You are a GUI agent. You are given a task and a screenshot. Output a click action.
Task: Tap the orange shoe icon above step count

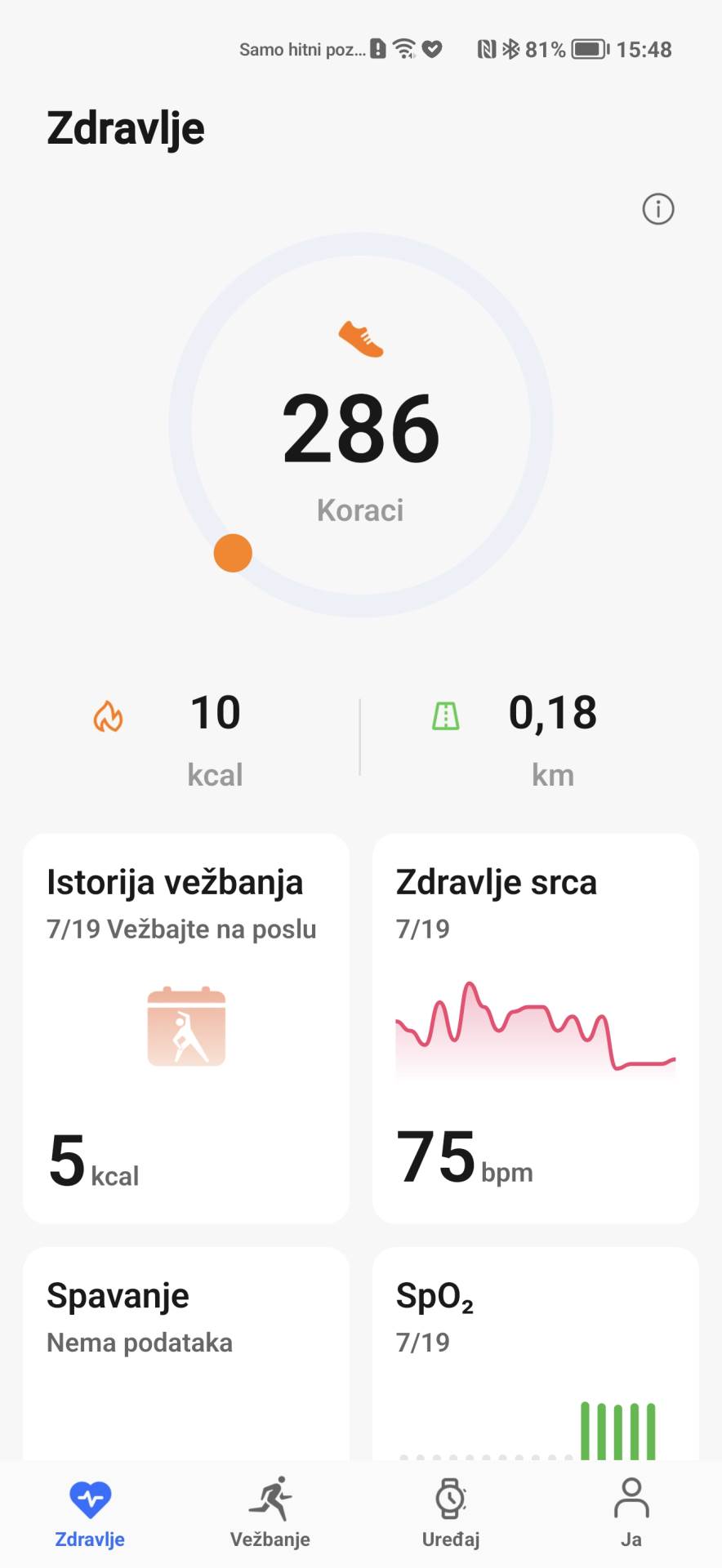(359, 339)
